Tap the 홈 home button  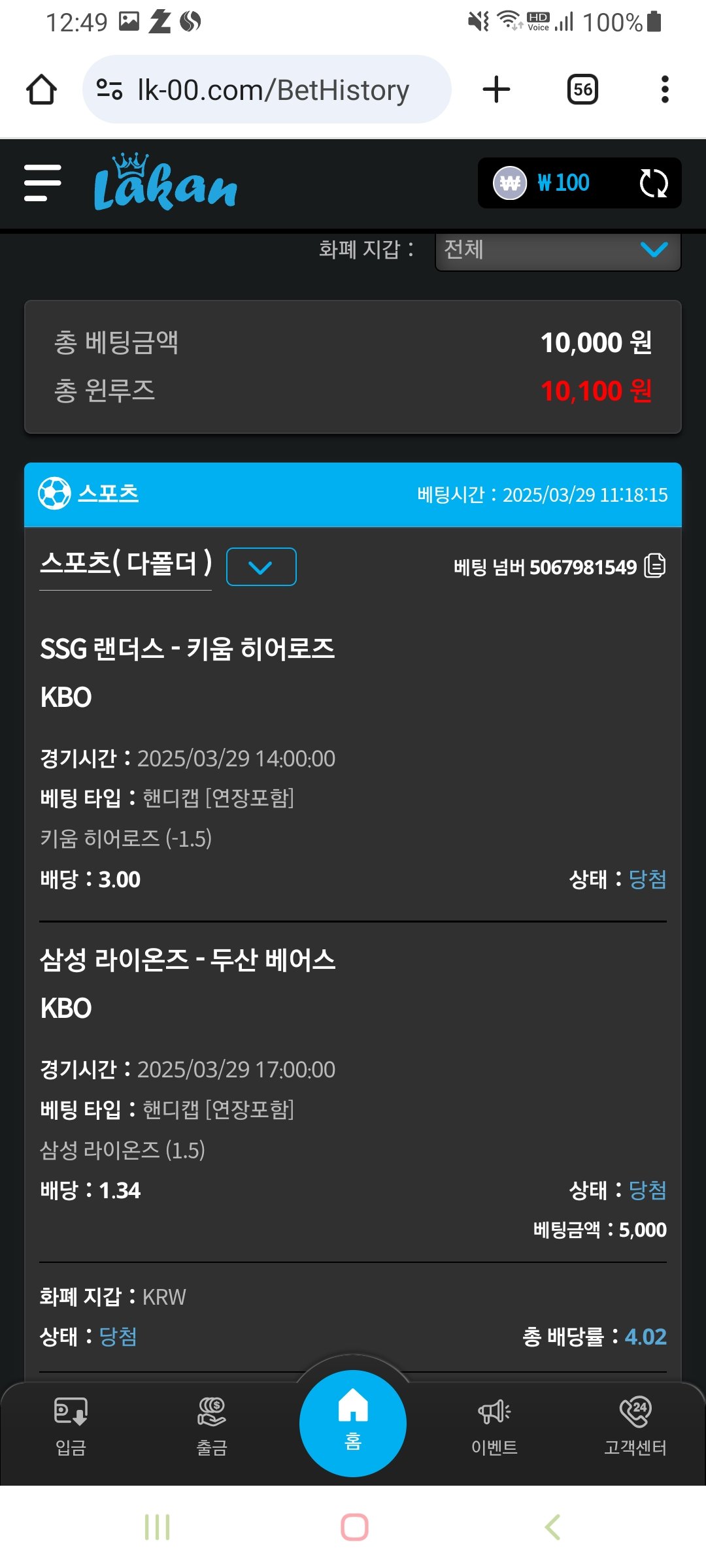pyautogui.click(x=353, y=1423)
